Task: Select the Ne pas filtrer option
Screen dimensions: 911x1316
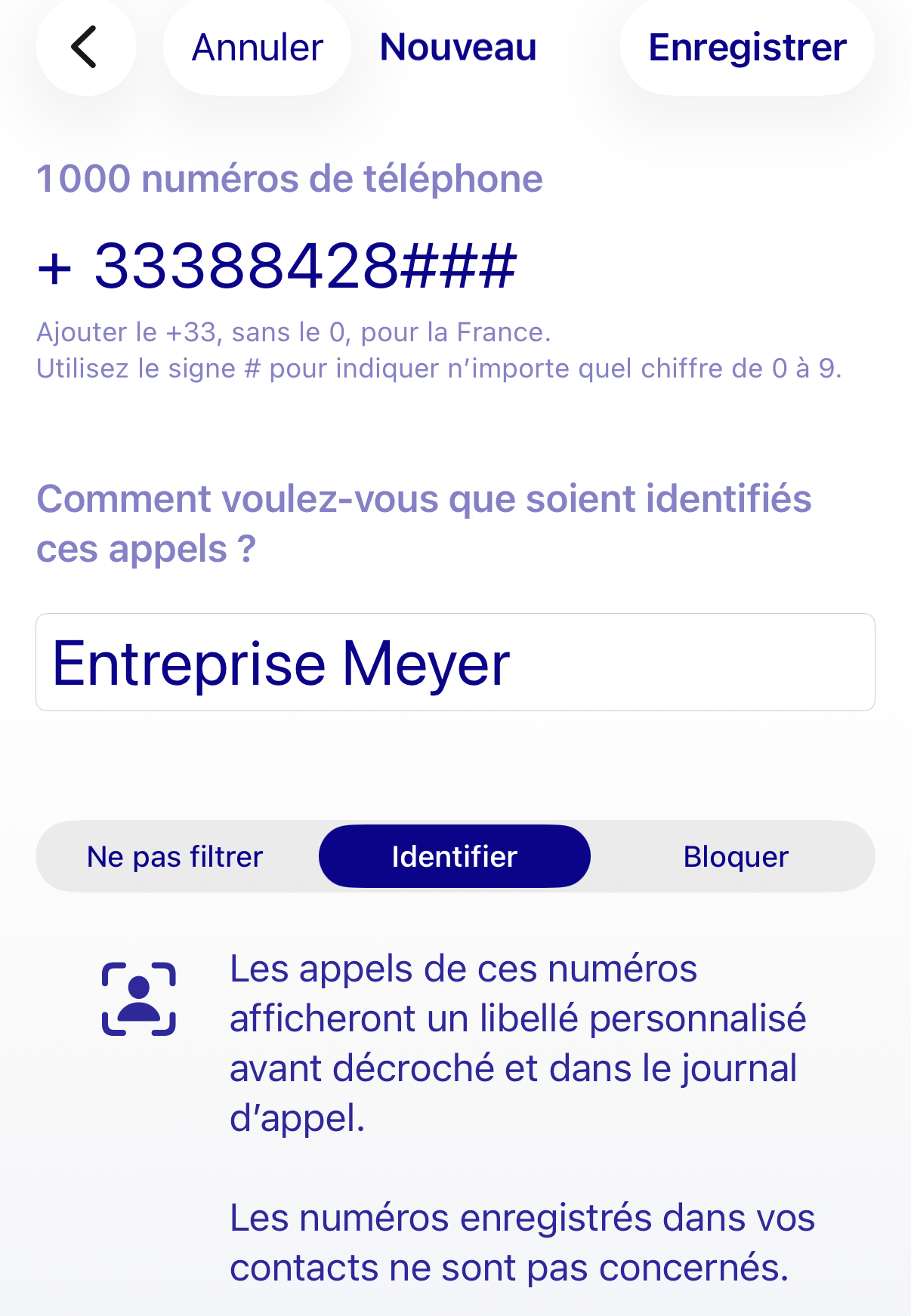Action: (x=175, y=857)
